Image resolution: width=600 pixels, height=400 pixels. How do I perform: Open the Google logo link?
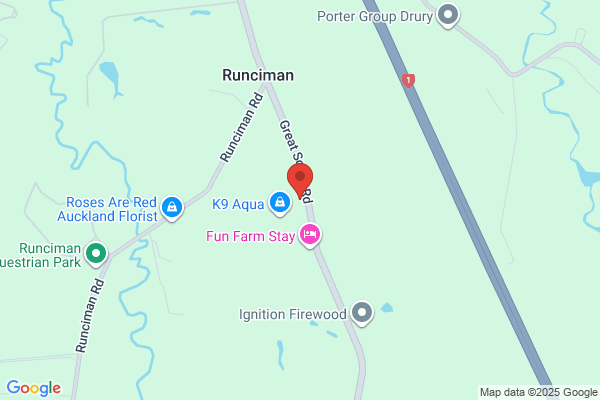click(34, 388)
